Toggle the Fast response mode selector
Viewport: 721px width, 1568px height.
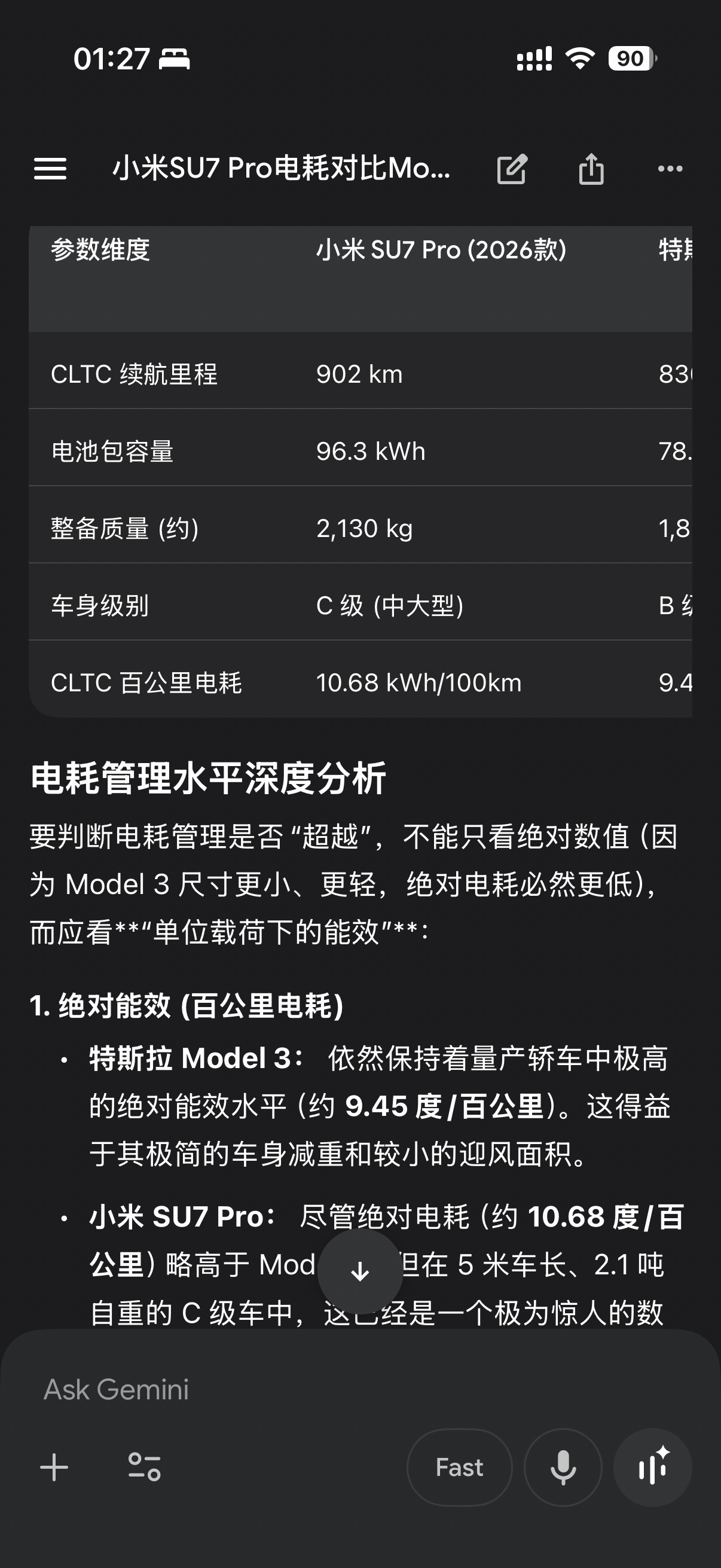[x=459, y=1467]
